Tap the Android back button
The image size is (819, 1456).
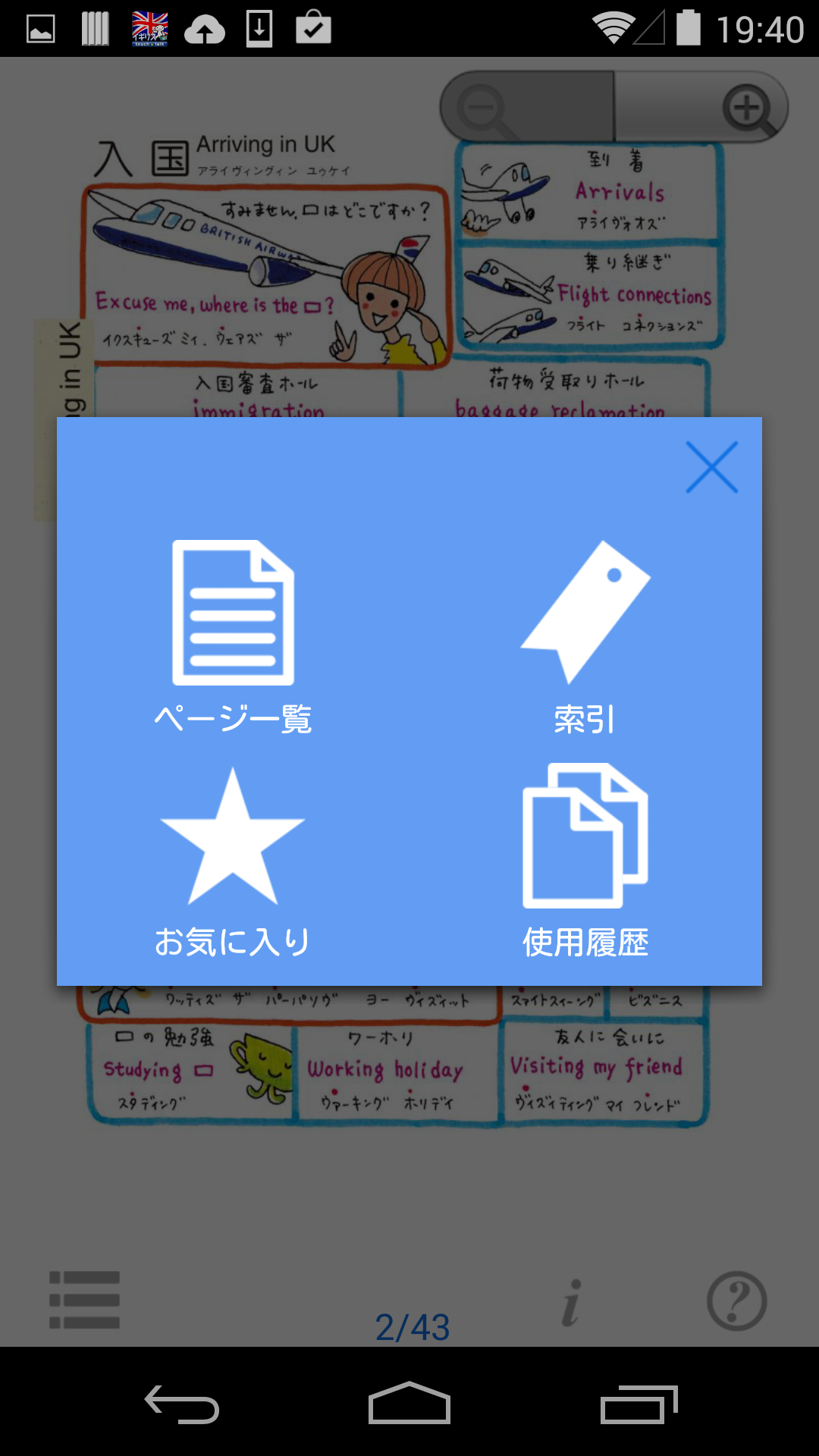click(x=182, y=1404)
